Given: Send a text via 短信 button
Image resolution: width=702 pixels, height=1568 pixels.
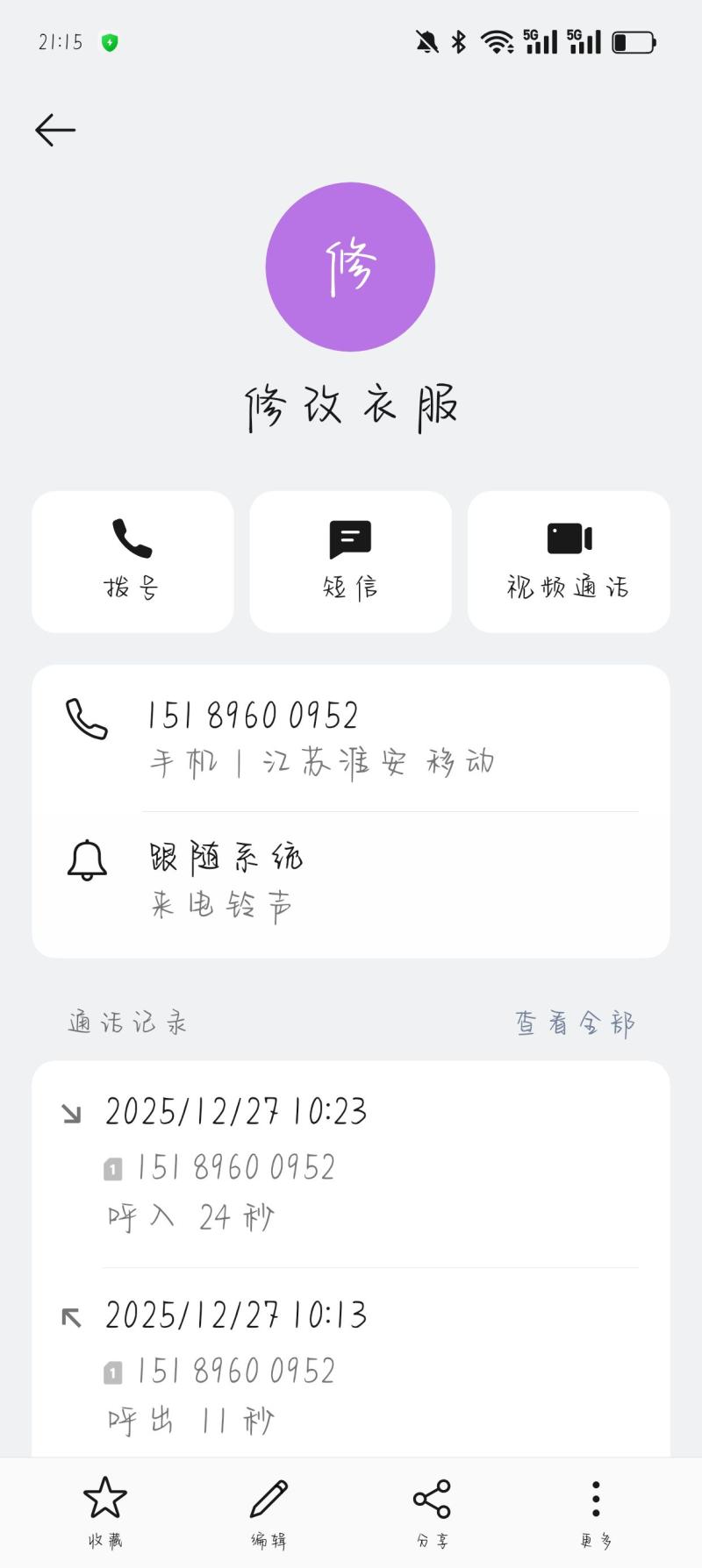Looking at the screenshot, I should [350, 561].
